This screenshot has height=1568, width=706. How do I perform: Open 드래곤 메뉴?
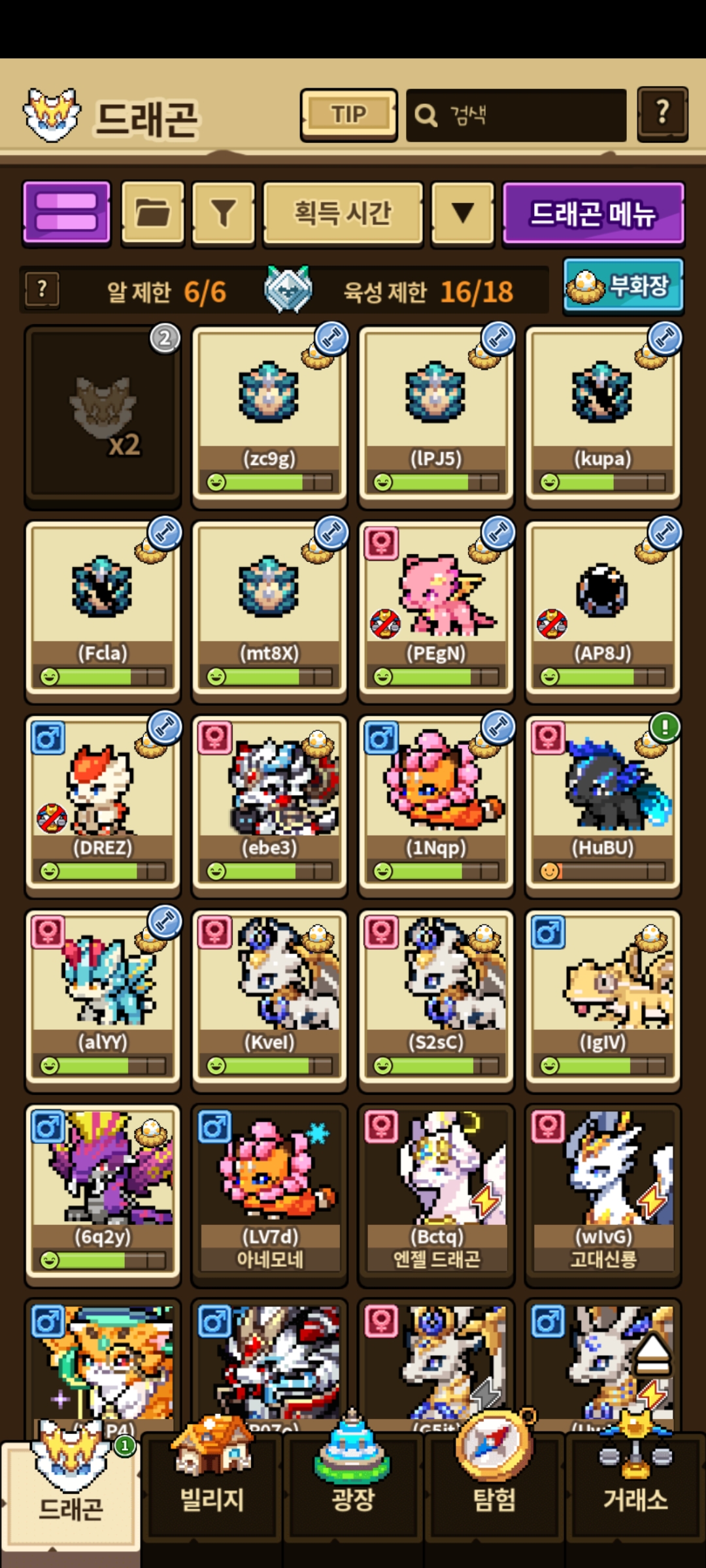click(593, 213)
